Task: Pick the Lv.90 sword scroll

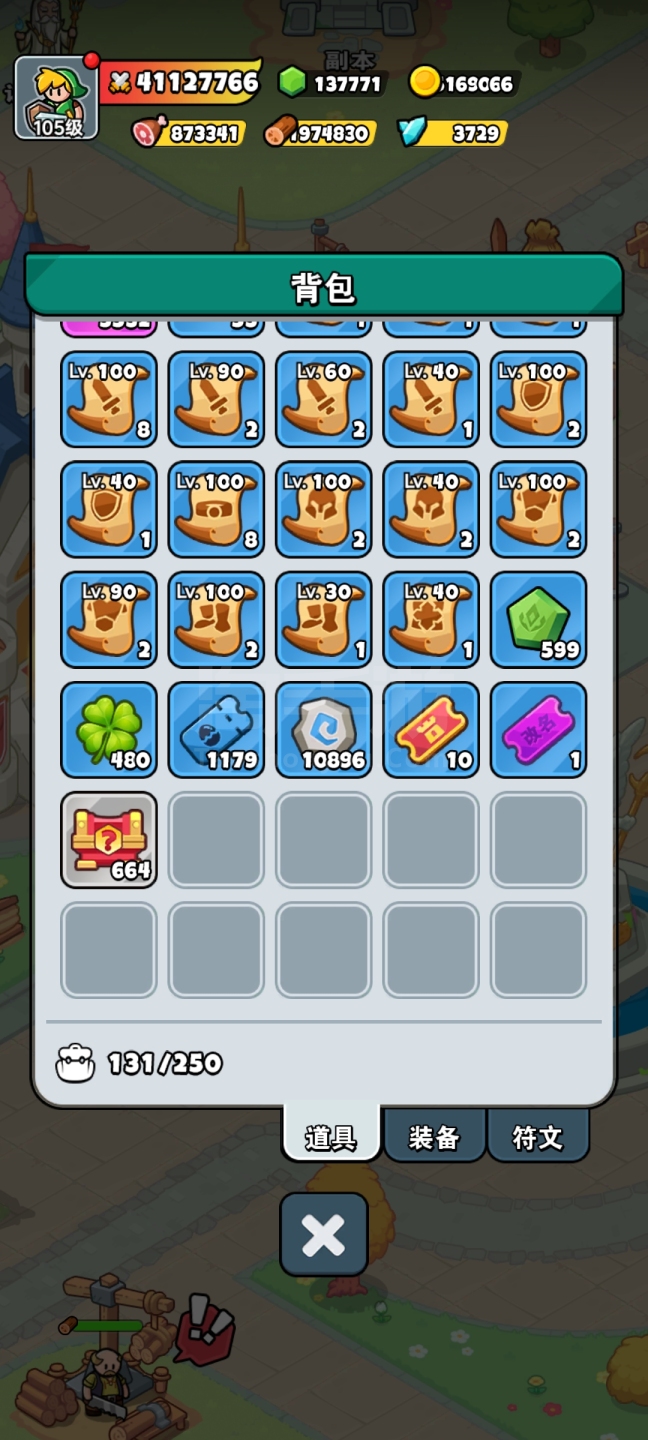Action: pyautogui.click(x=216, y=400)
